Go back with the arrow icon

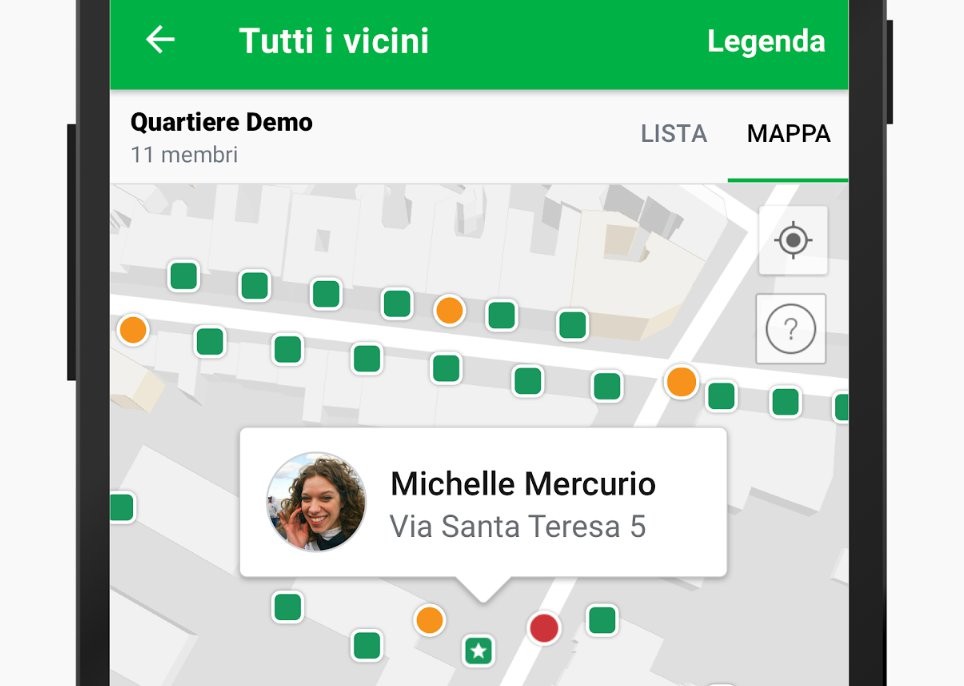click(x=160, y=40)
